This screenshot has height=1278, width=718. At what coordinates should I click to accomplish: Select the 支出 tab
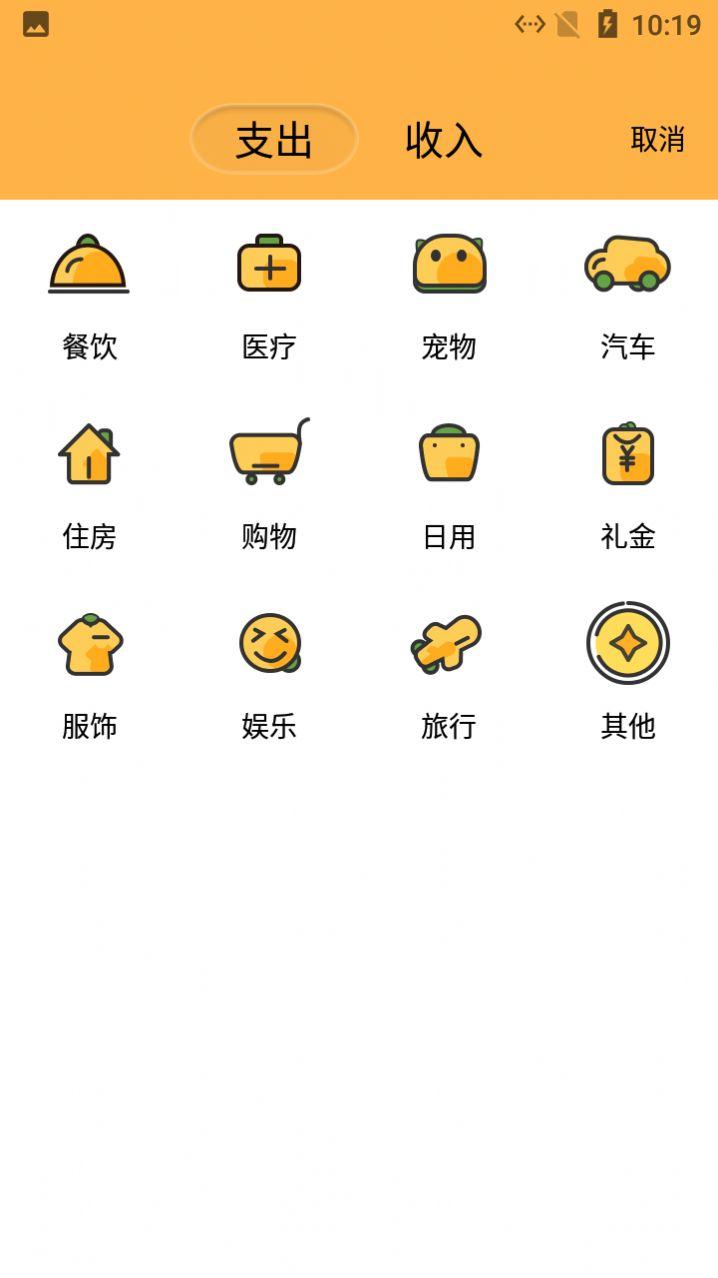pos(274,140)
